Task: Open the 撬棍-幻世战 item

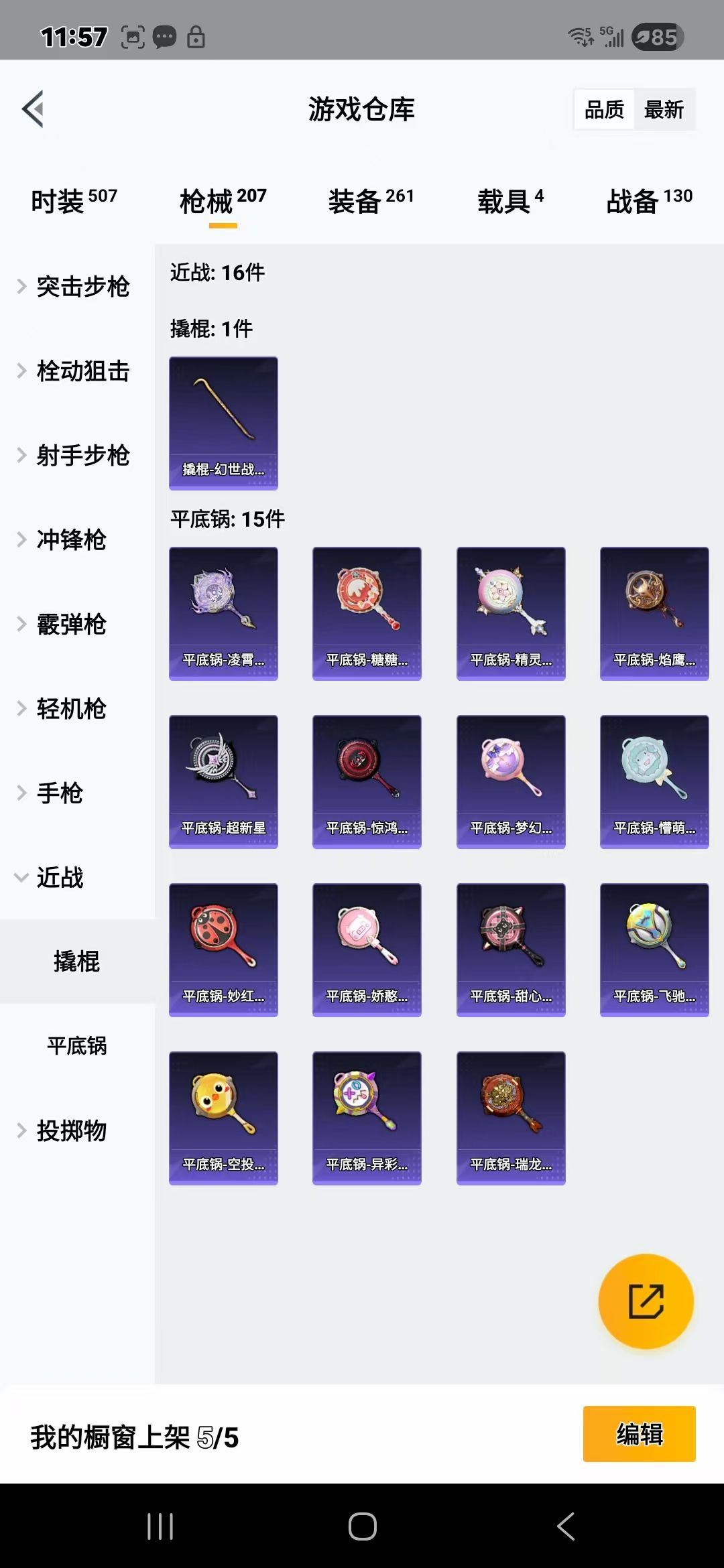Action: (x=223, y=423)
